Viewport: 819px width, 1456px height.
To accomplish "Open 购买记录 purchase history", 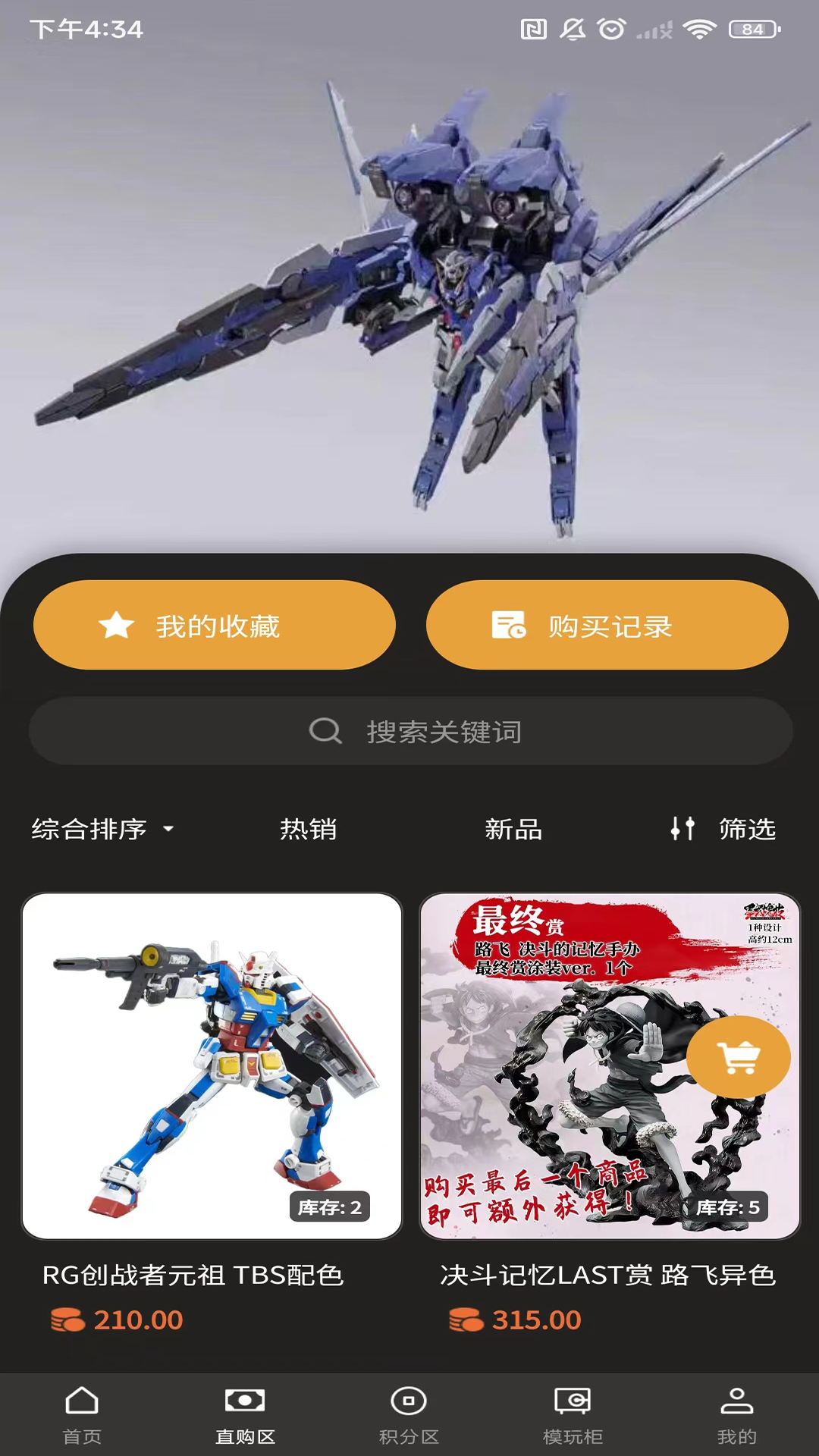I will (x=607, y=626).
